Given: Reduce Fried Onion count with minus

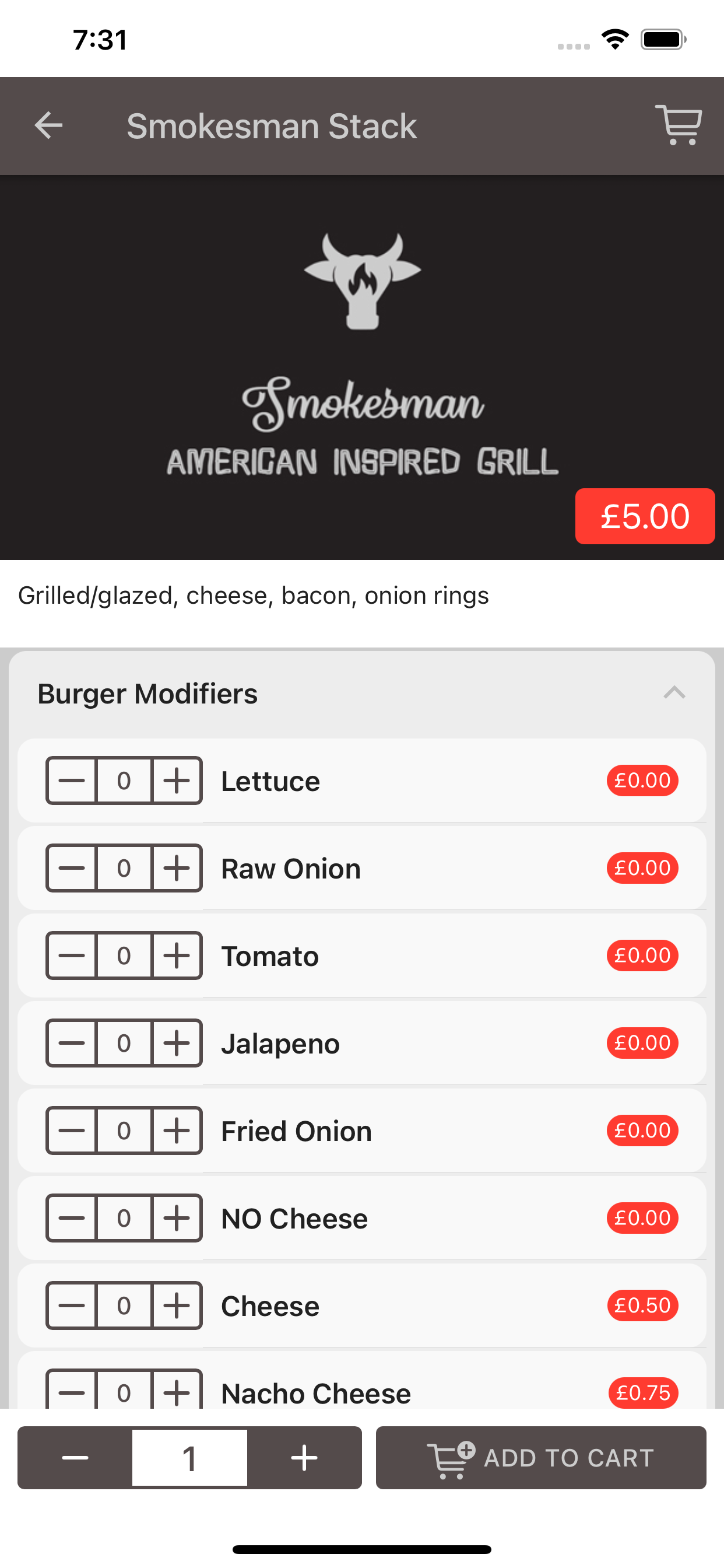Looking at the screenshot, I should pos(72,1131).
